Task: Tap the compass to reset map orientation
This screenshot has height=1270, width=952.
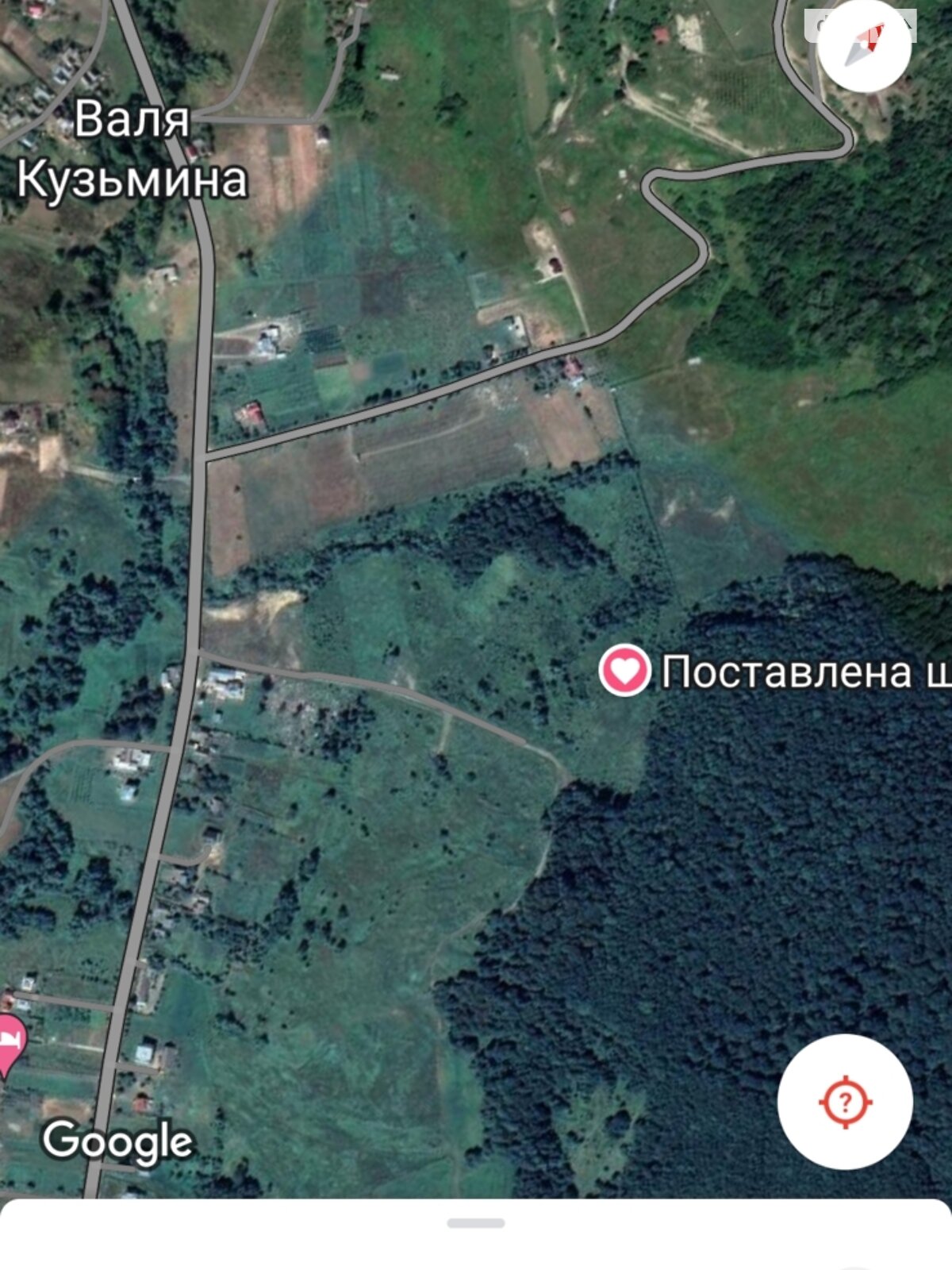Action: [863, 46]
